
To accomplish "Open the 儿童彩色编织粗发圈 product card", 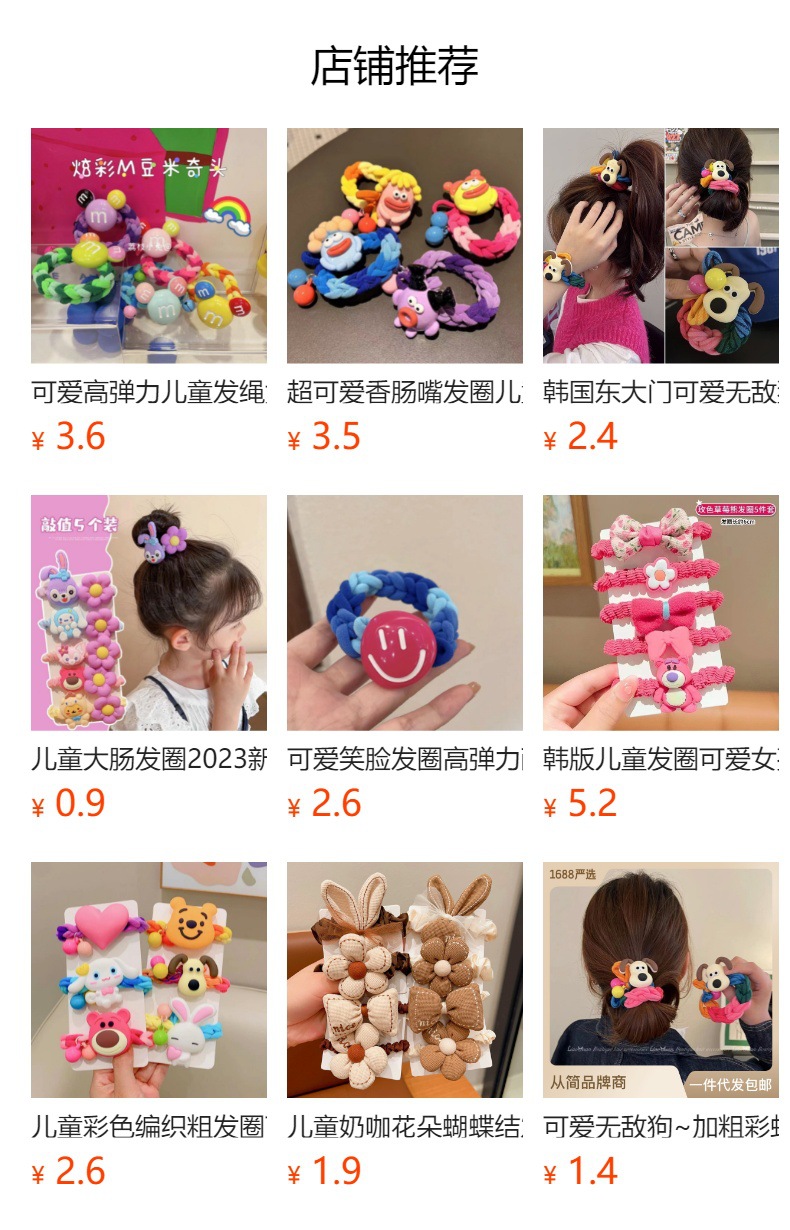I will pos(149,980).
